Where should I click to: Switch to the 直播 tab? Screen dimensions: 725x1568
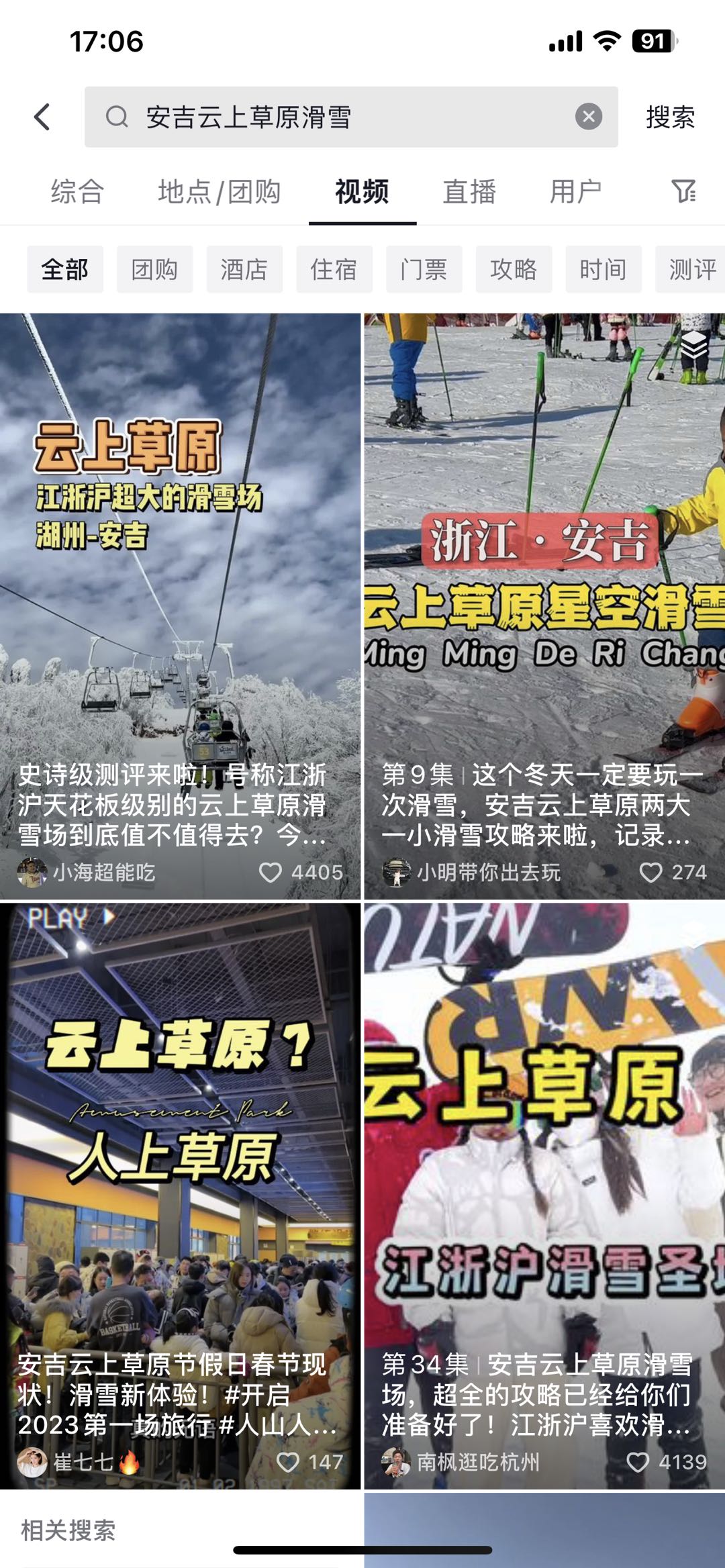tap(469, 192)
